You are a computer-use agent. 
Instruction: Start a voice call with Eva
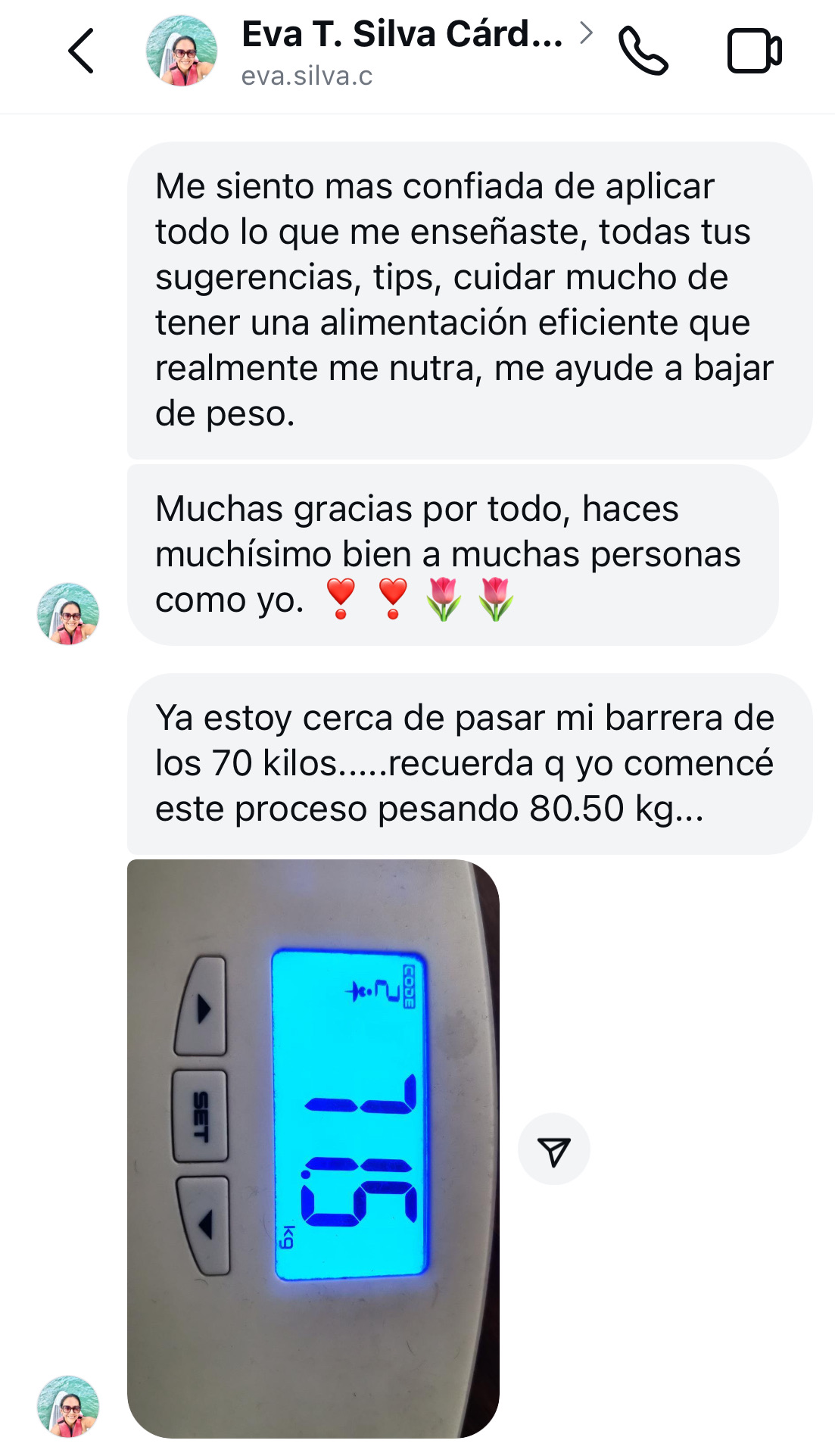click(x=643, y=51)
